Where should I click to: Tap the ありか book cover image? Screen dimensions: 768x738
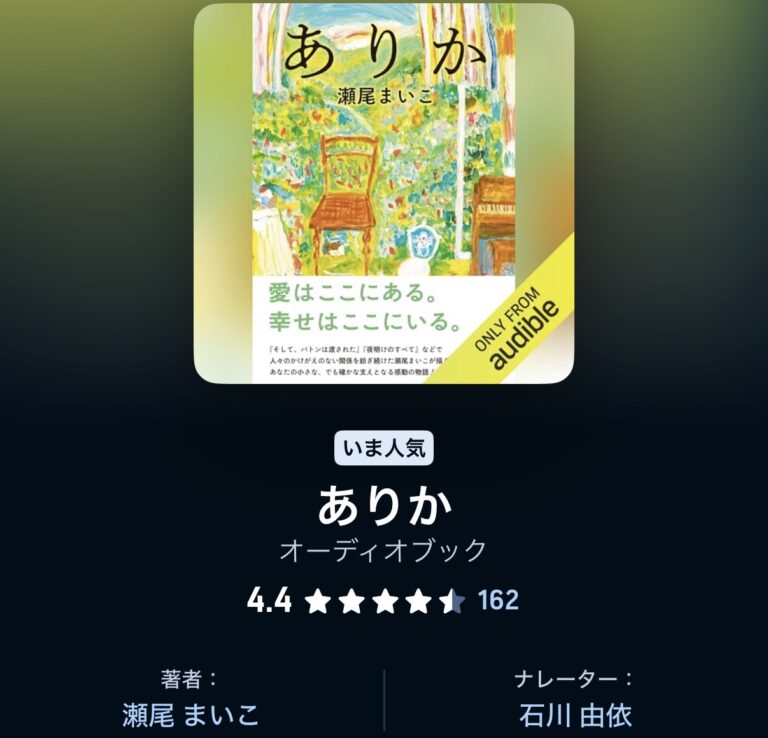[384, 194]
